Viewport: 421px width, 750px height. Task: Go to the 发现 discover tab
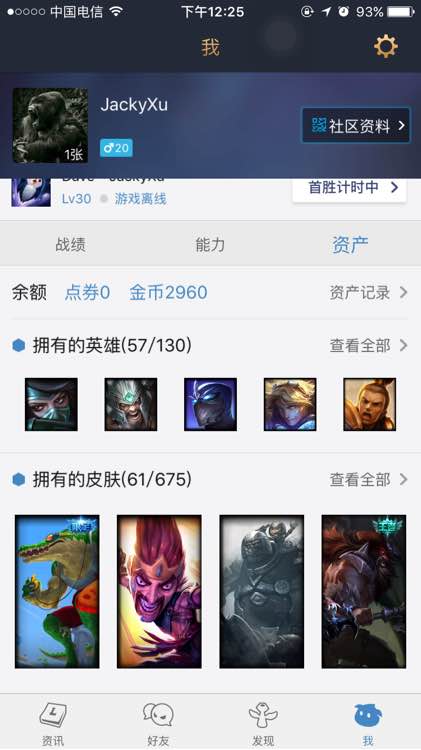[x=263, y=723]
